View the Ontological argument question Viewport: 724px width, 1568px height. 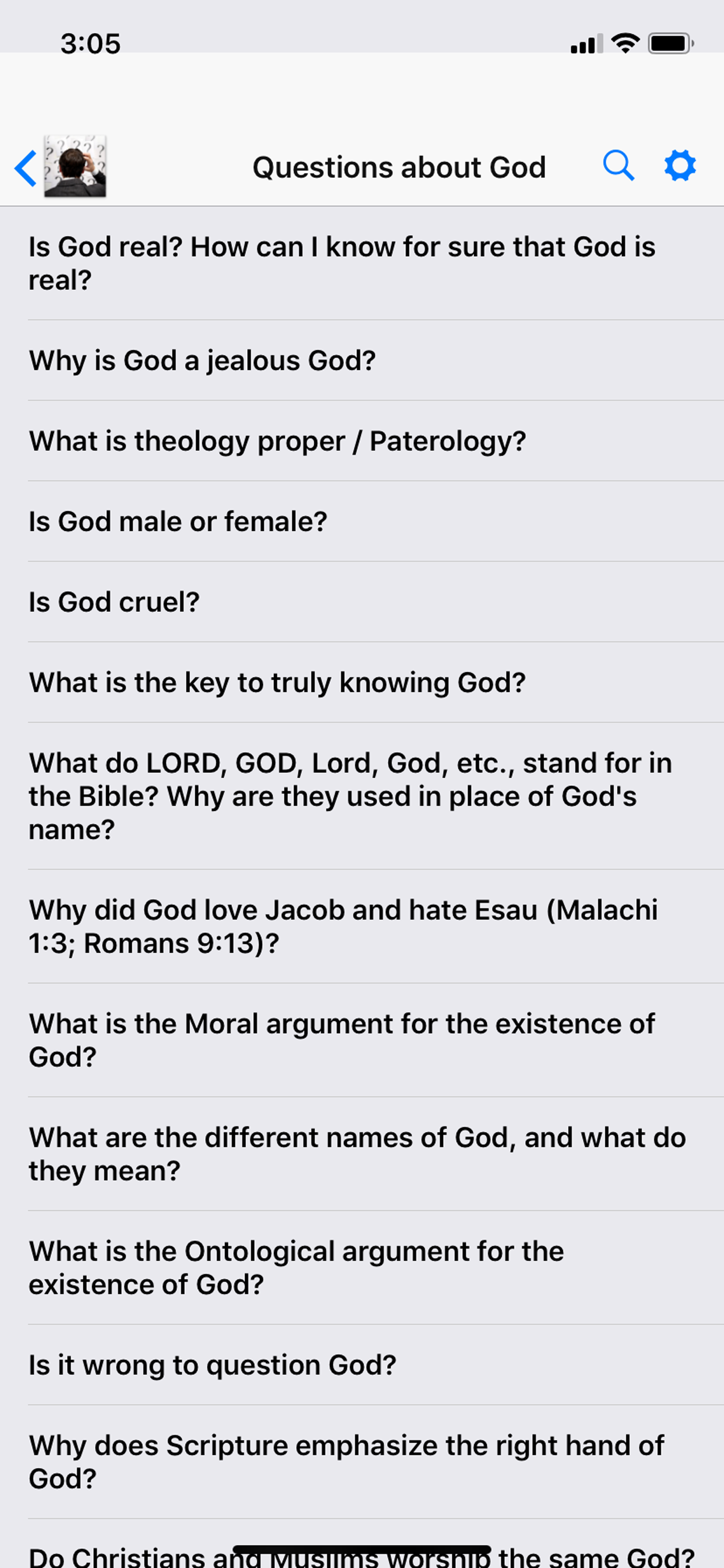[x=362, y=1268]
